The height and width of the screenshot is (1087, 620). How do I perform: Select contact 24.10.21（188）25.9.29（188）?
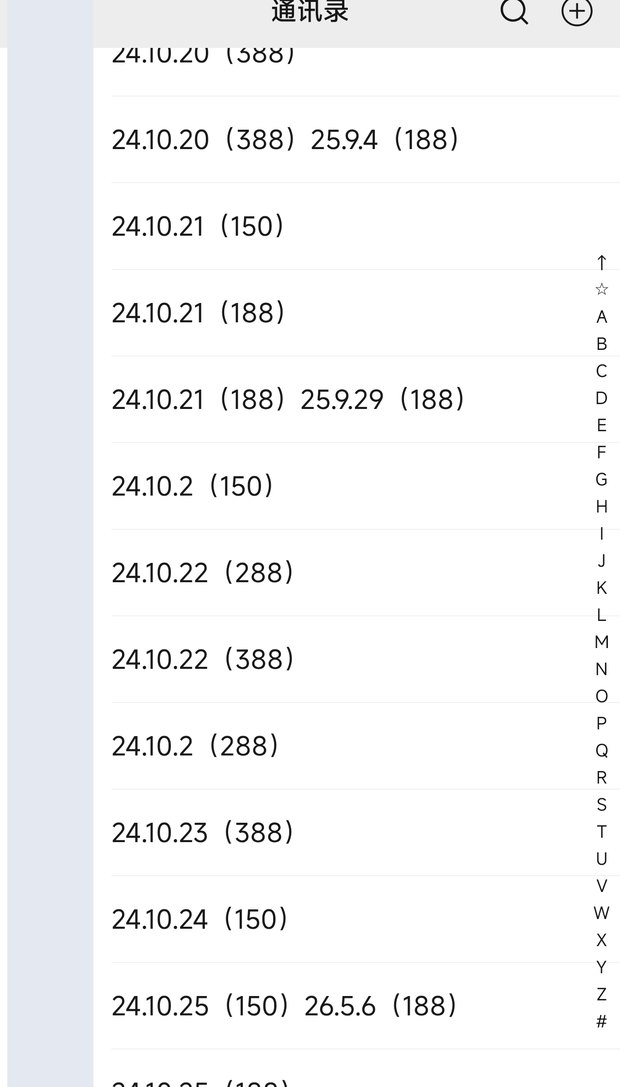356,400
